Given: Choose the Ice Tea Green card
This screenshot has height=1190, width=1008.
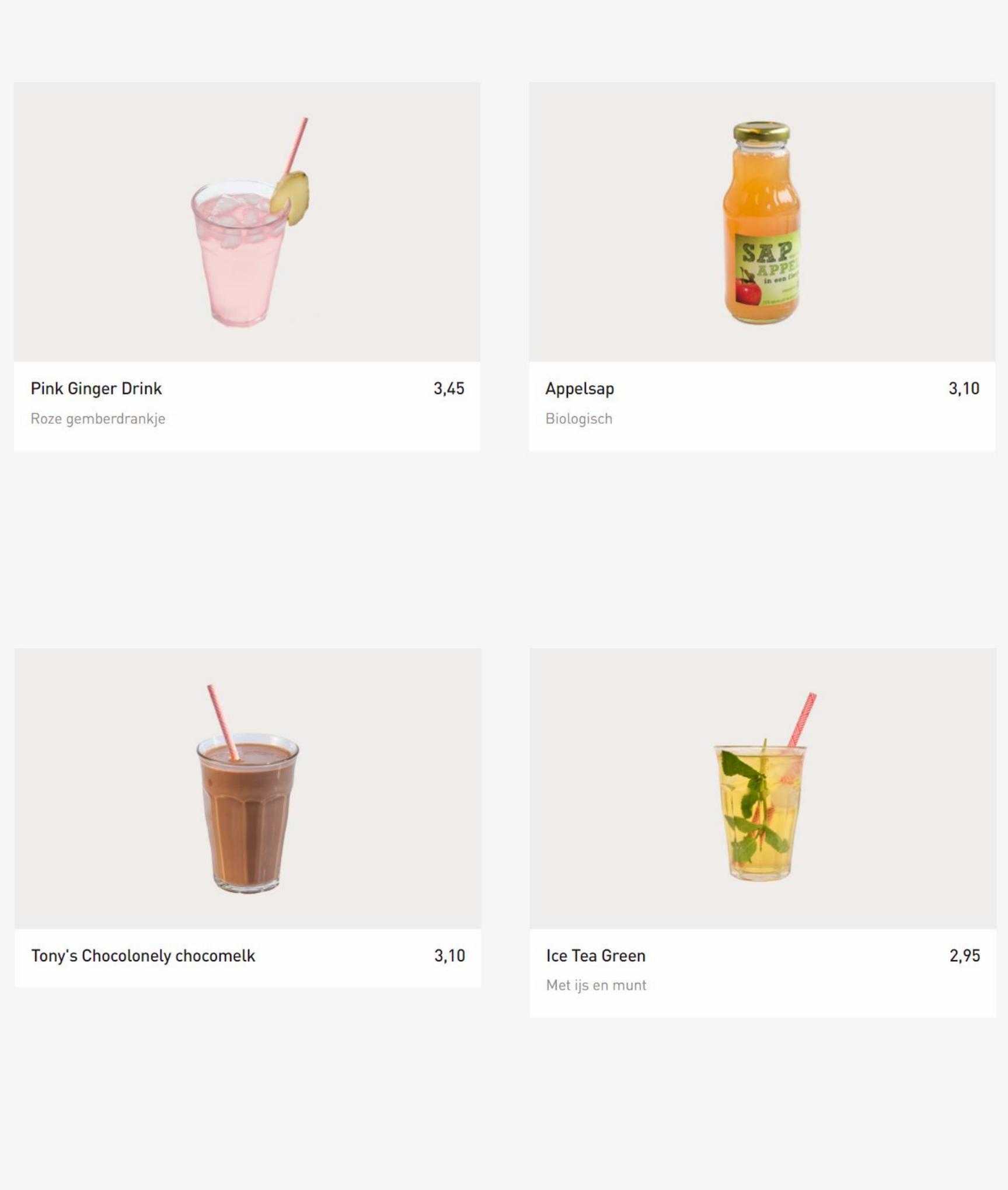Looking at the screenshot, I should click(762, 832).
